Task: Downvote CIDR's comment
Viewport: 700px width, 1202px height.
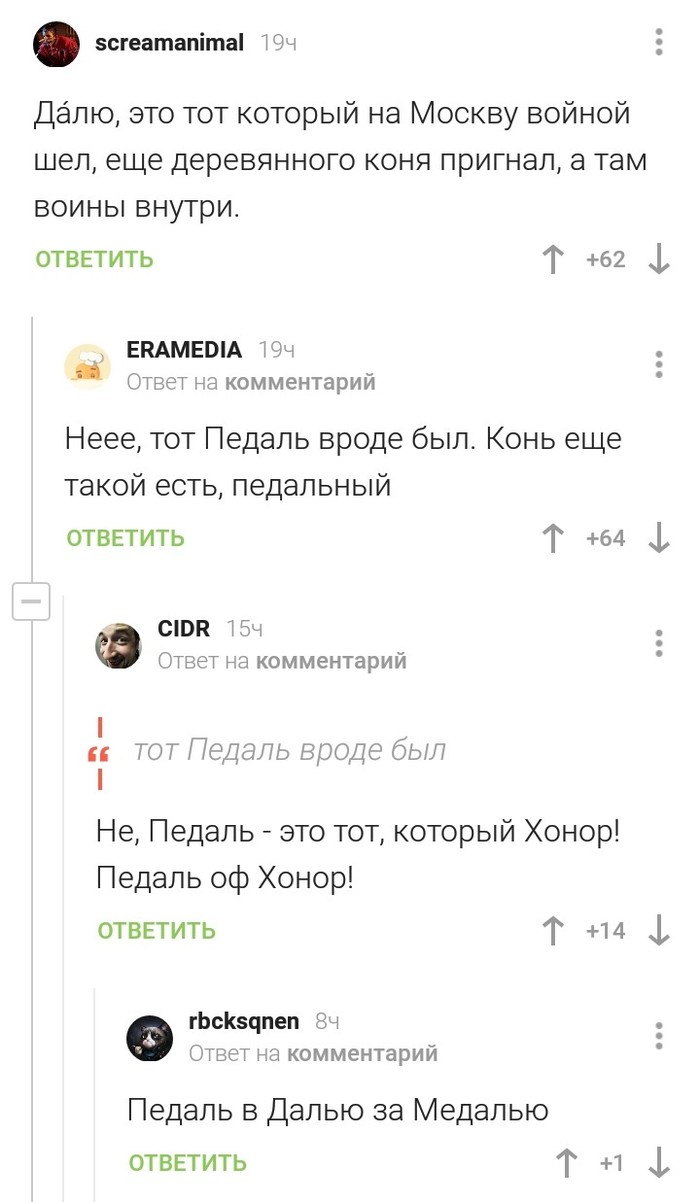Action: click(659, 931)
